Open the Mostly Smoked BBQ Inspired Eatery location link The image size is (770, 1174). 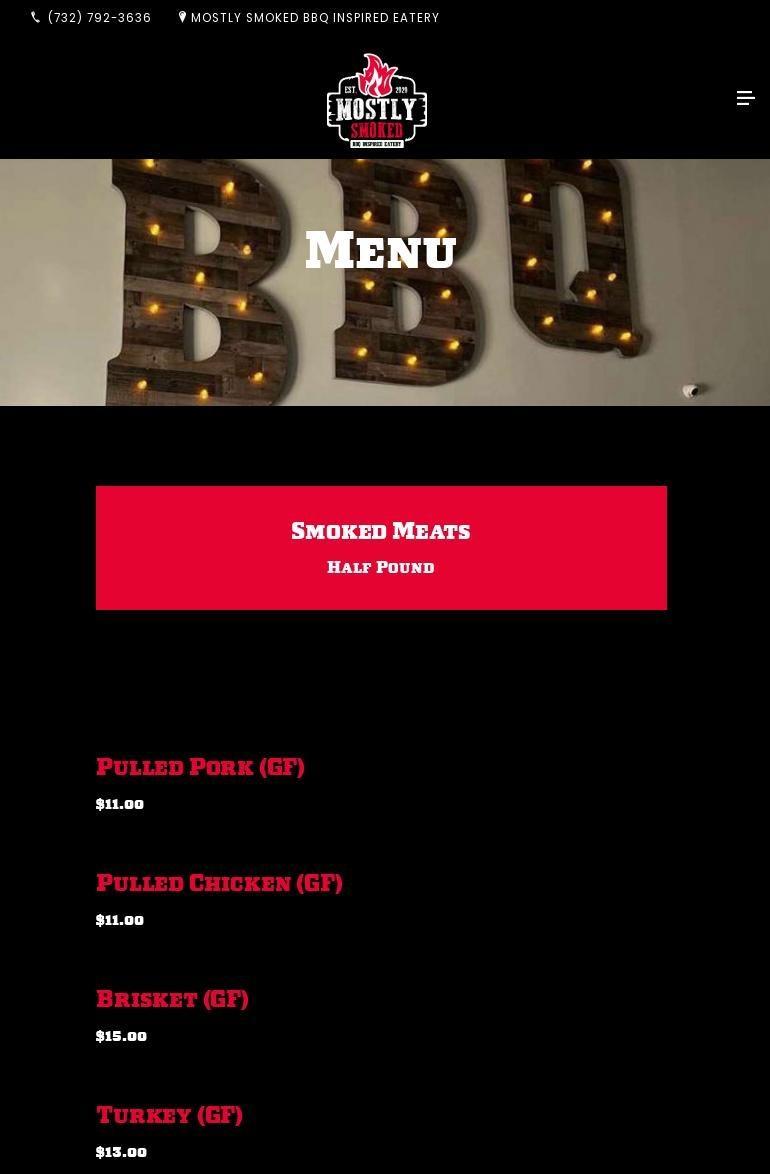pos(313,18)
